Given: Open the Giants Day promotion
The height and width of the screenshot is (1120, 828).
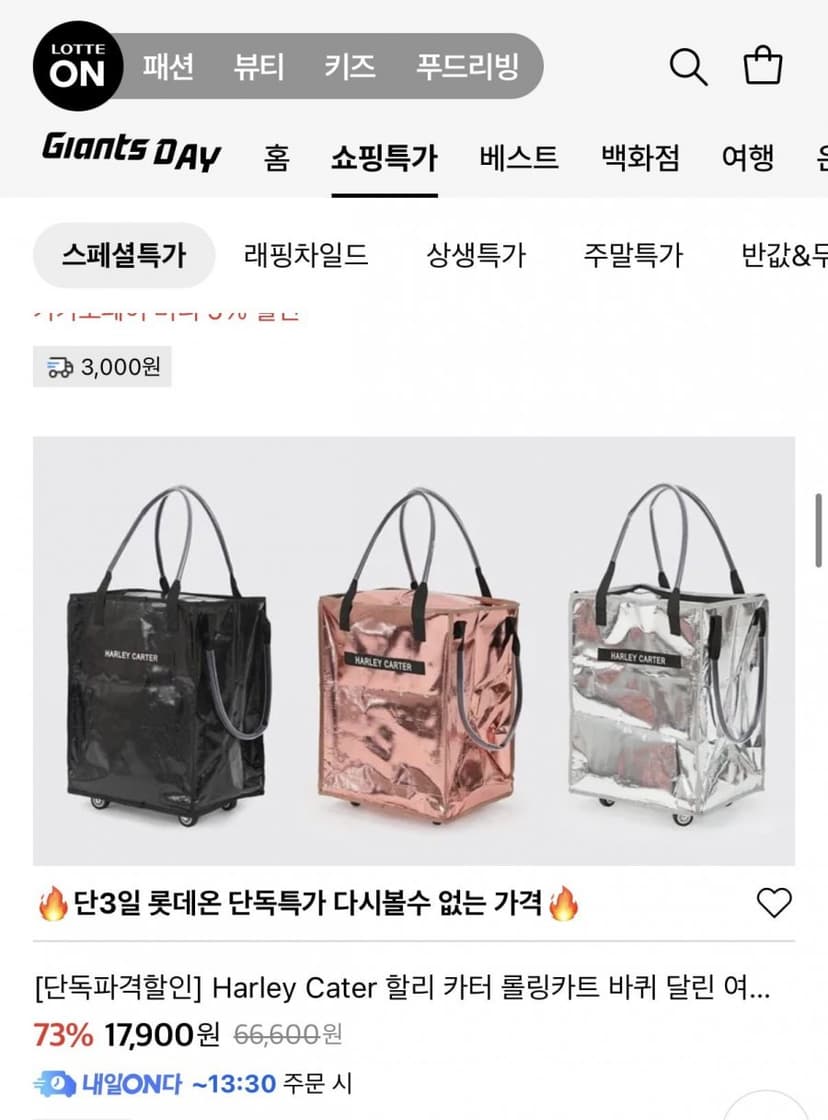Looking at the screenshot, I should [x=131, y=152].
